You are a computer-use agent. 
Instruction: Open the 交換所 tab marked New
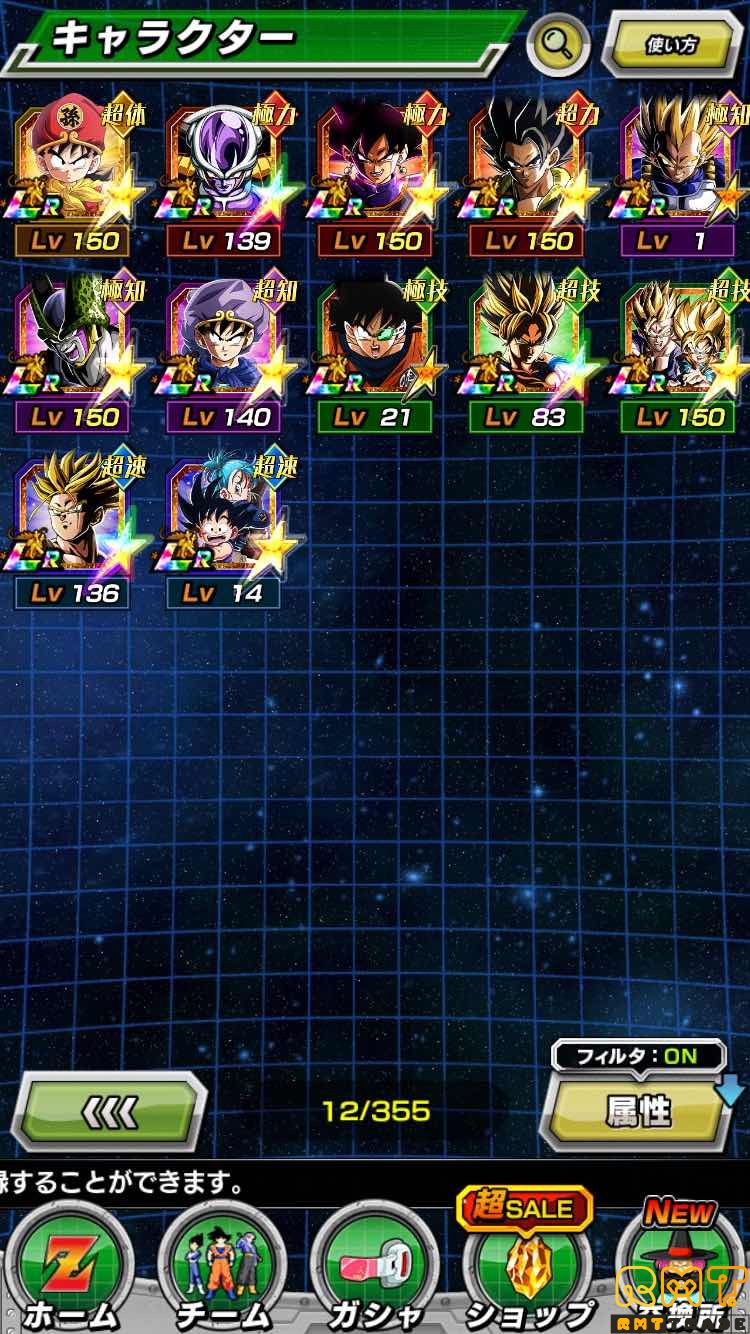pos(680,1272)
